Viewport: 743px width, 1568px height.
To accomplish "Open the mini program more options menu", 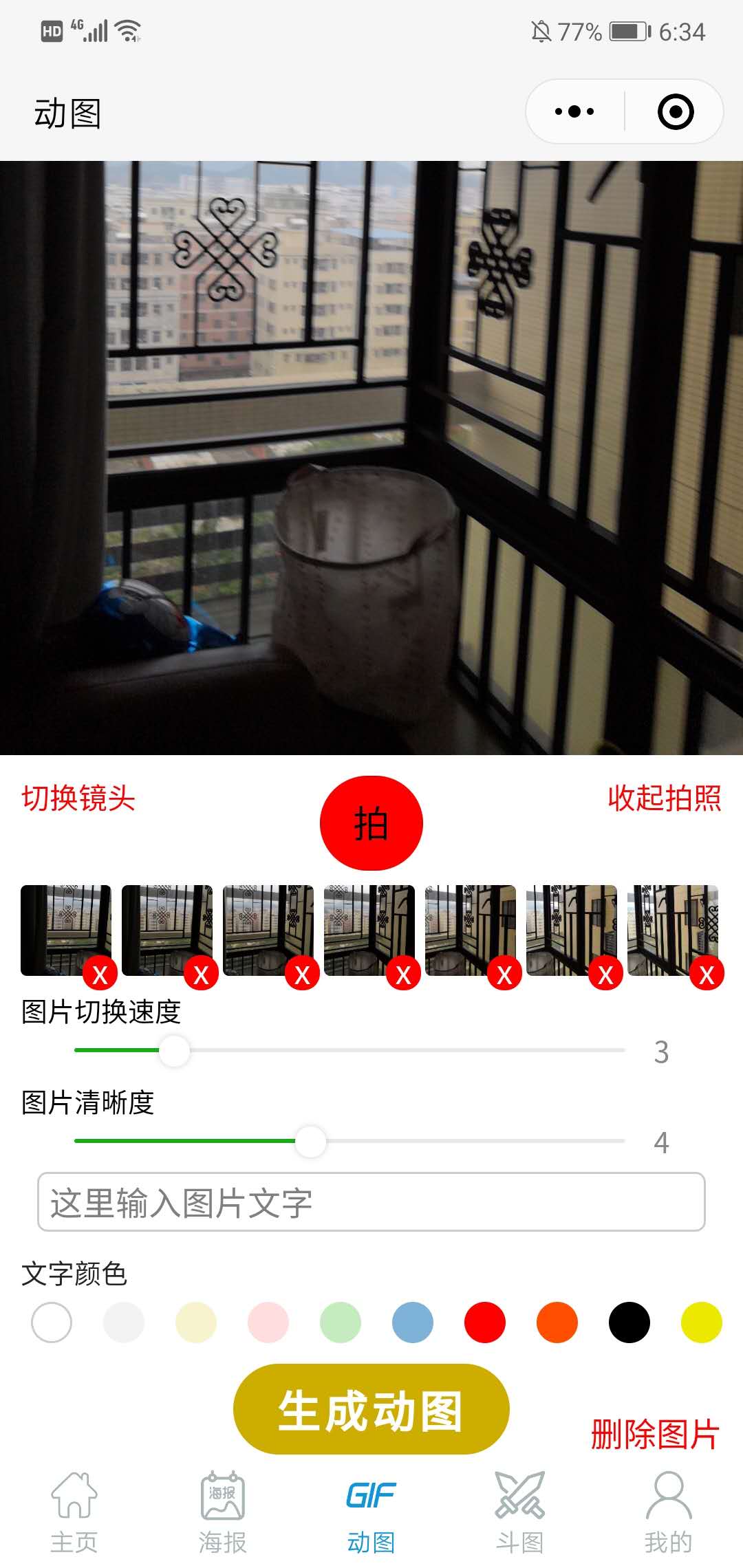I will [574, 111].
